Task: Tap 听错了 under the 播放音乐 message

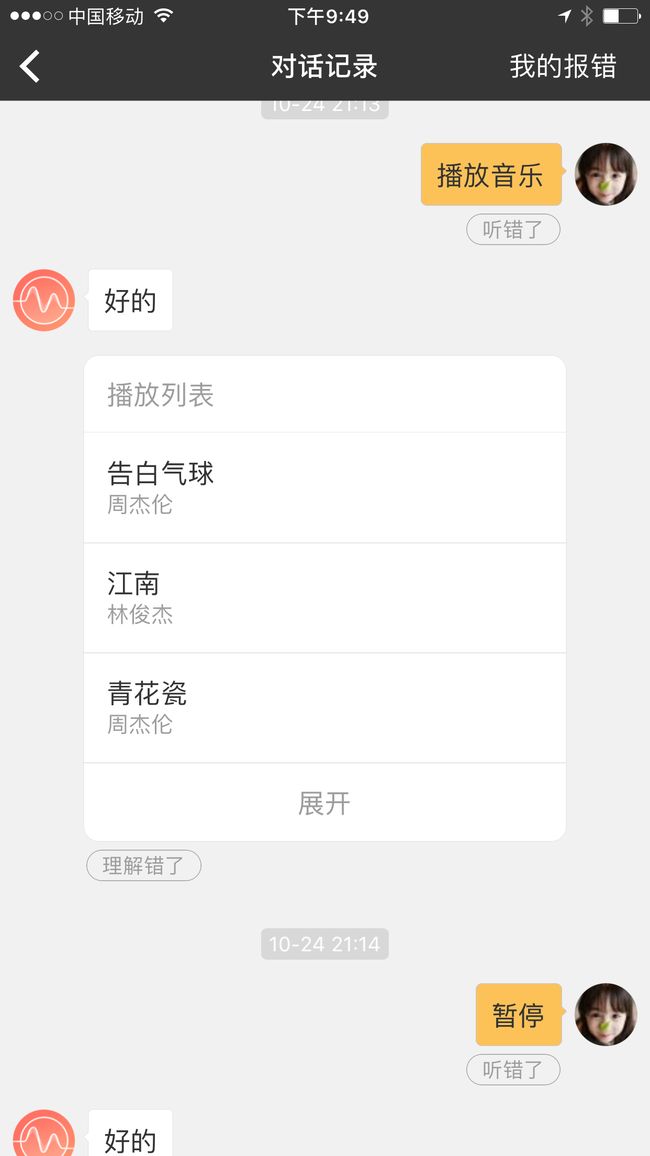Action: point(513,230)
